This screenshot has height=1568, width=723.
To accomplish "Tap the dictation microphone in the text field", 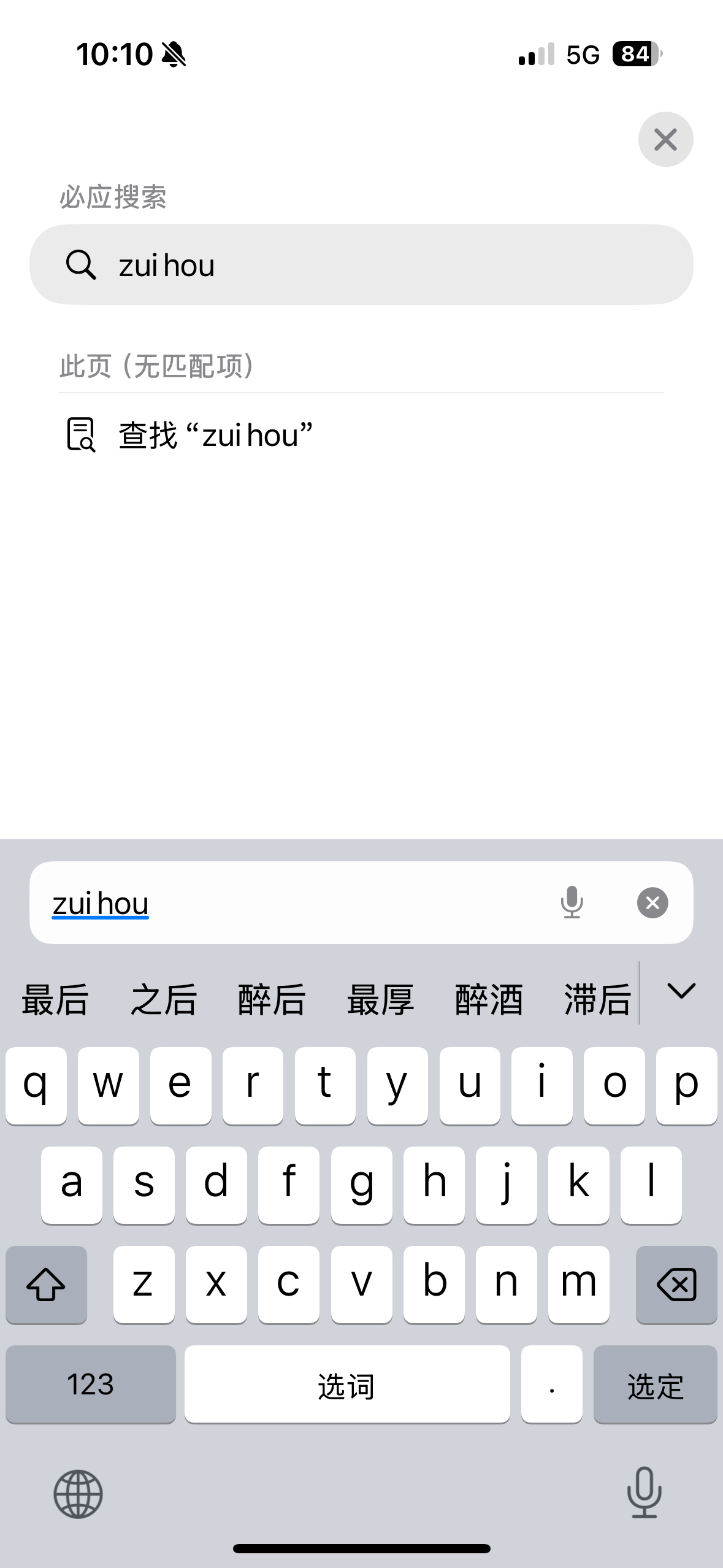I will [572, 902].
